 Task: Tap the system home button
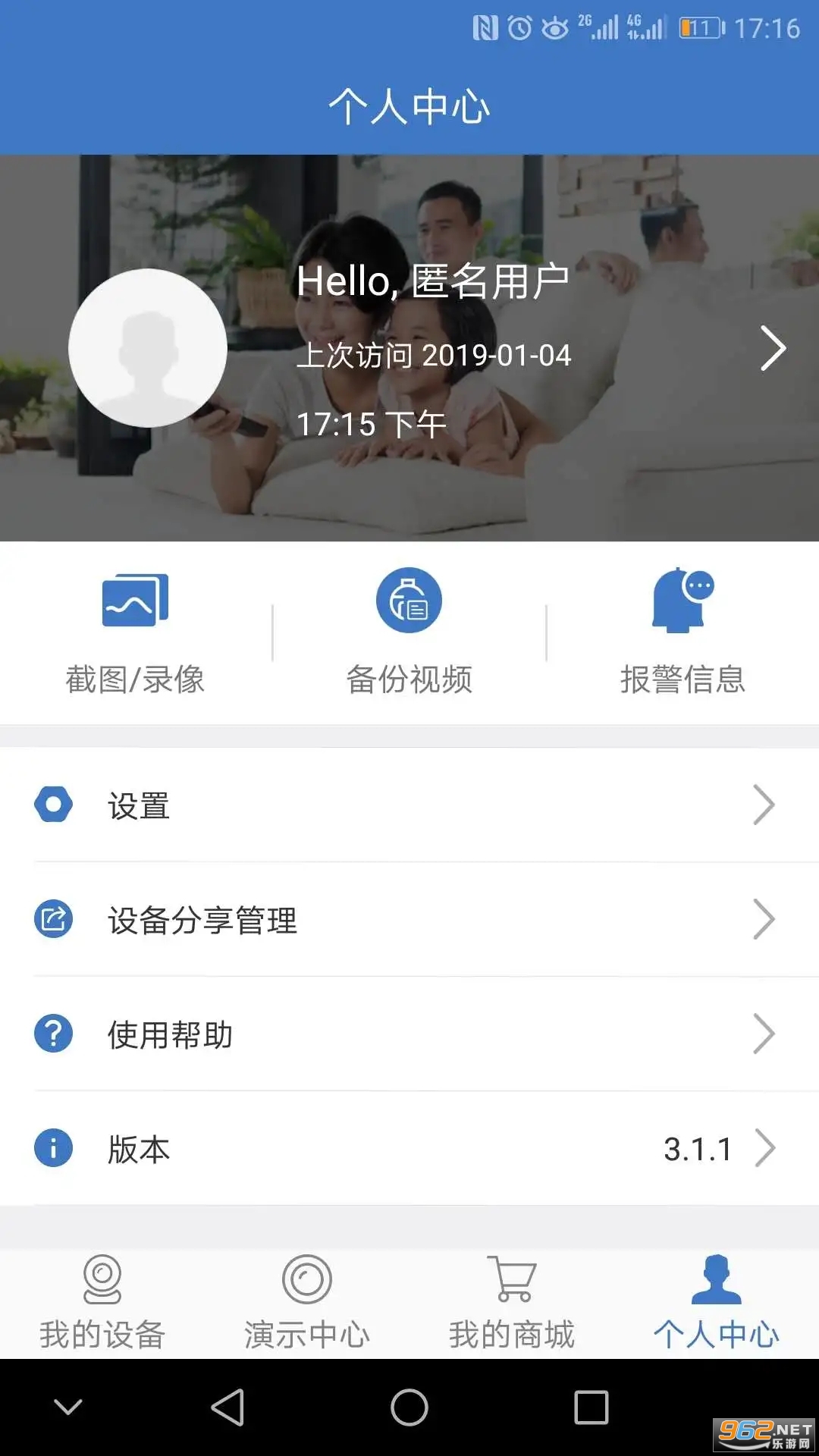409,1407
